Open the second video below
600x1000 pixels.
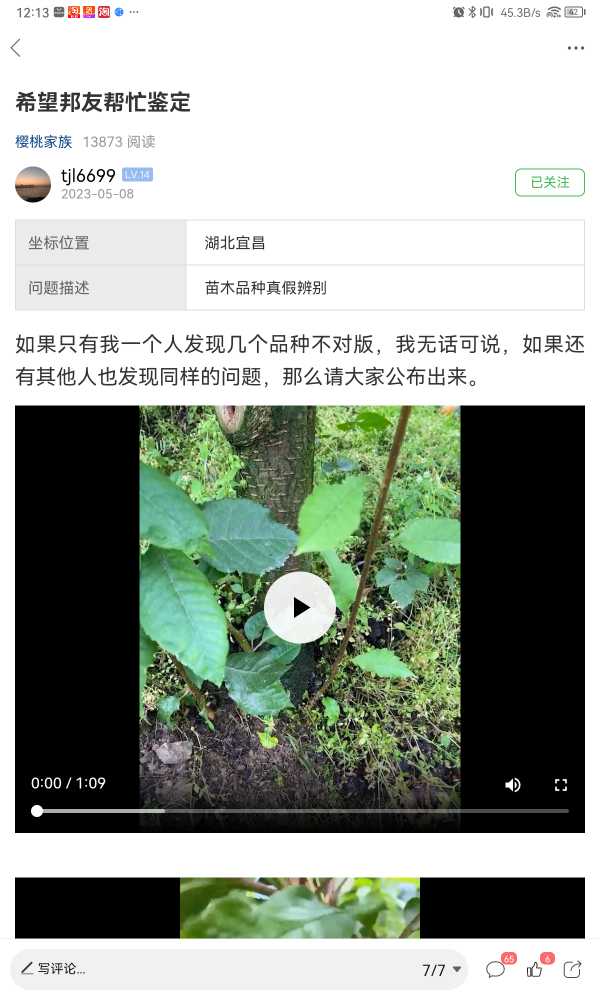pyautogui.click(x=300, y=908)
